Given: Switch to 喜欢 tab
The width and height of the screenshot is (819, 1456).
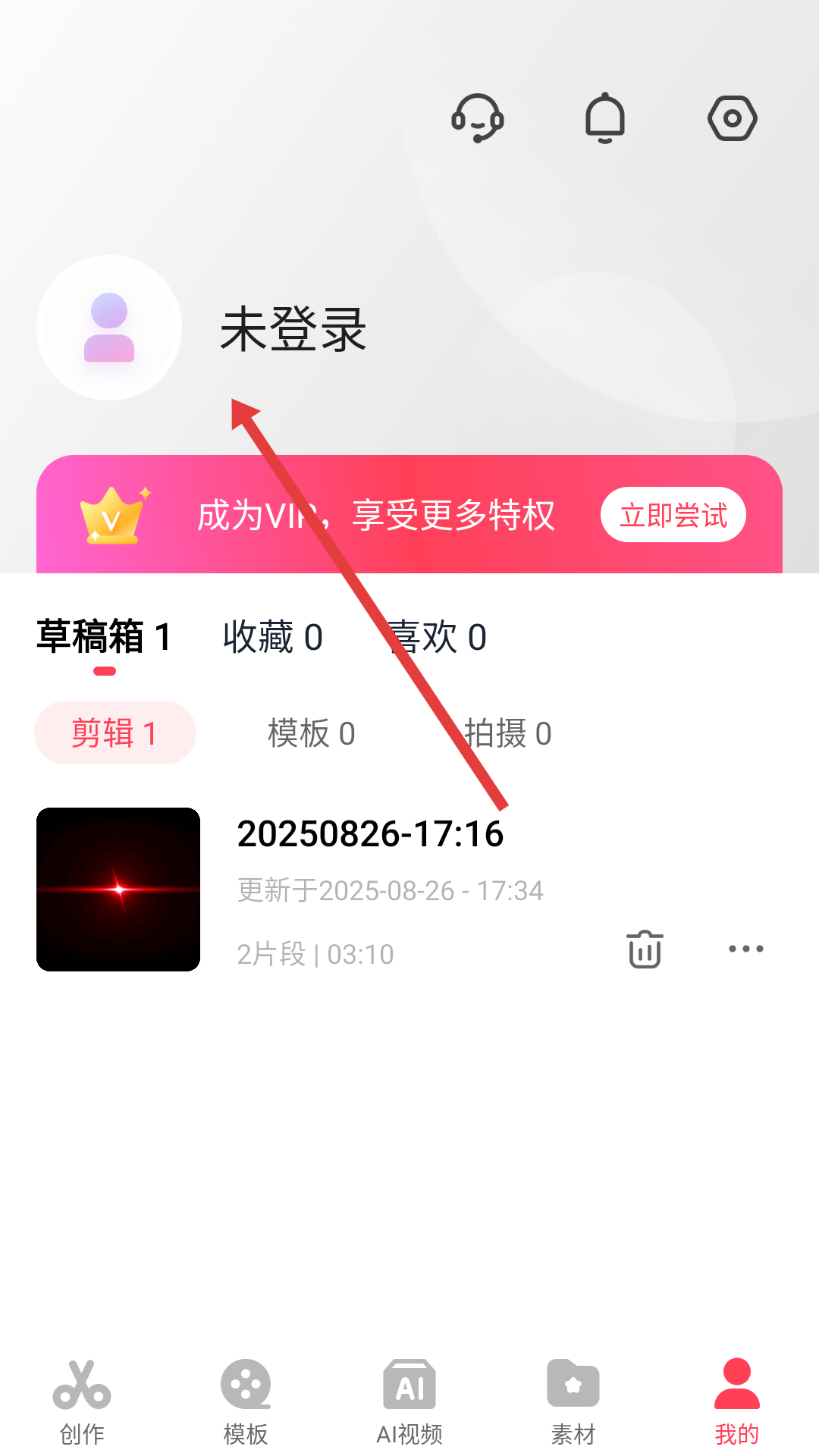Looking at the screenshot, I should 437,637.
